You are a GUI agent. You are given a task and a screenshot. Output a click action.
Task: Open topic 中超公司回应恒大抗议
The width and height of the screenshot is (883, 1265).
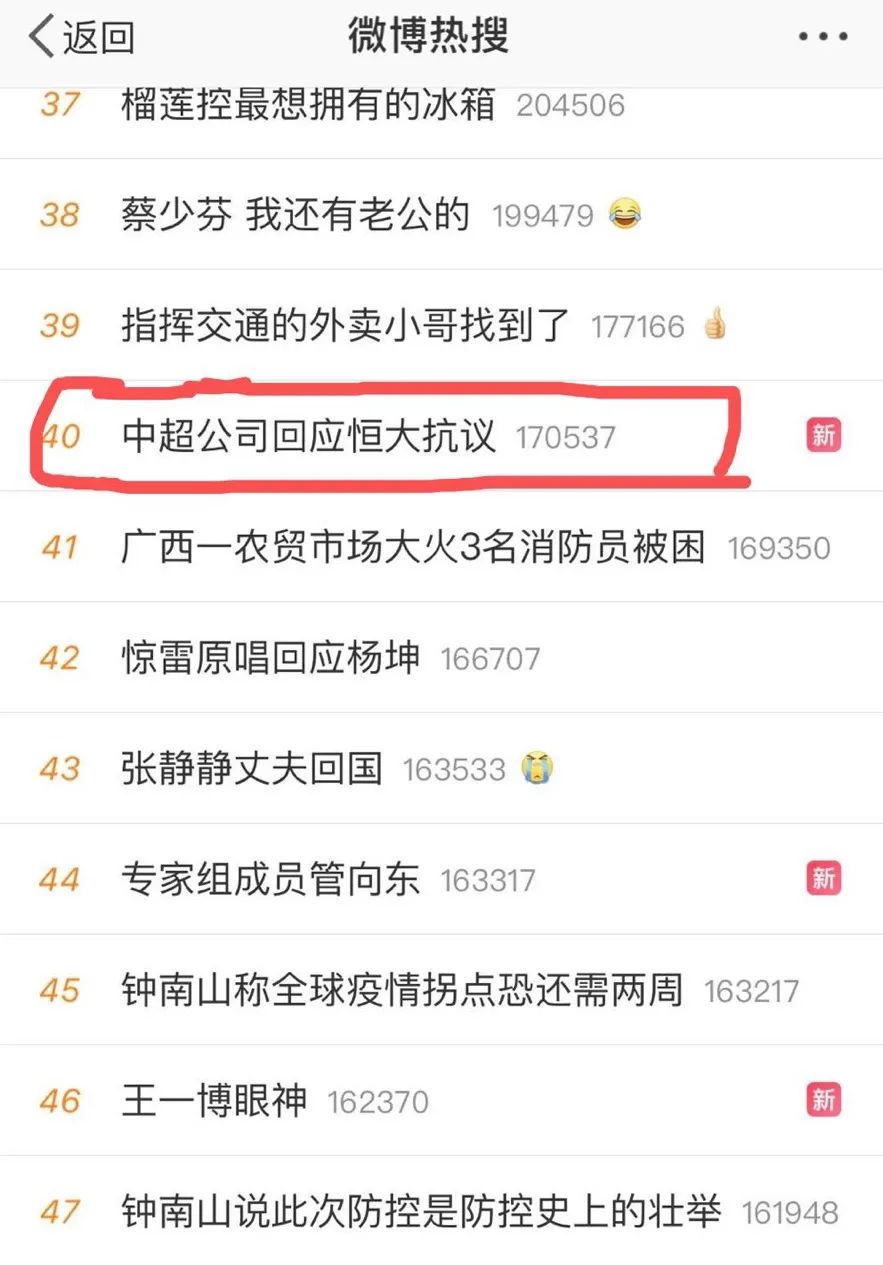pos(308,436)
